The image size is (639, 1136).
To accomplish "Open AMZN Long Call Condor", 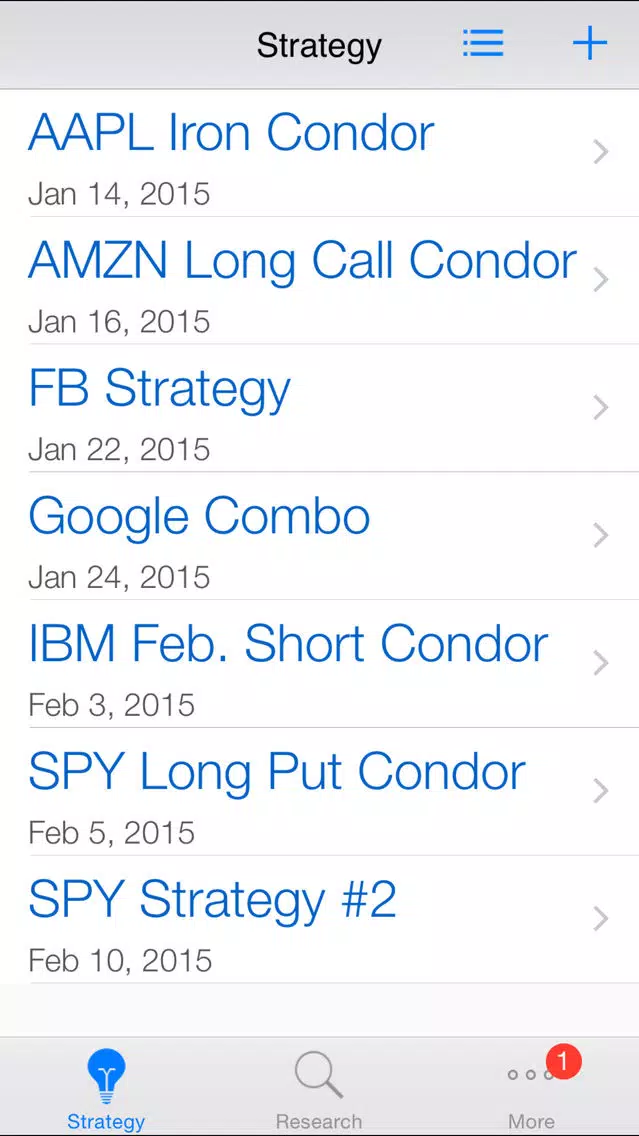I will 320,280.
